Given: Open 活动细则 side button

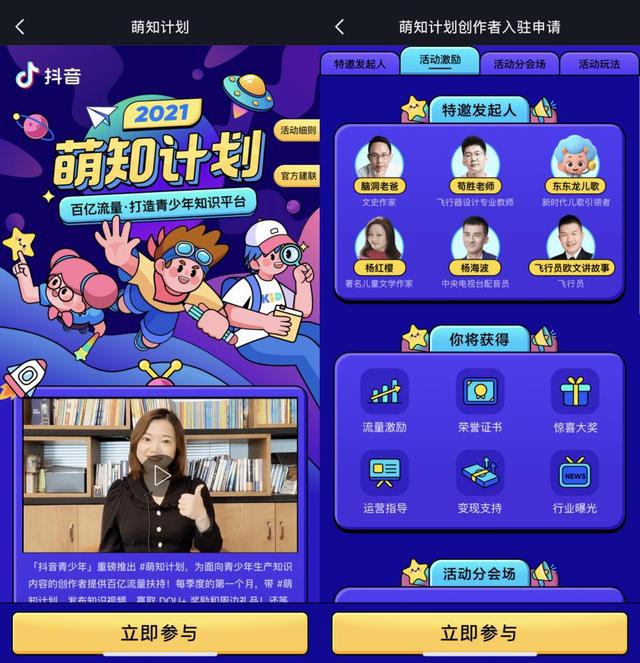Looking at the screenshot, I should tap(298, 131).
